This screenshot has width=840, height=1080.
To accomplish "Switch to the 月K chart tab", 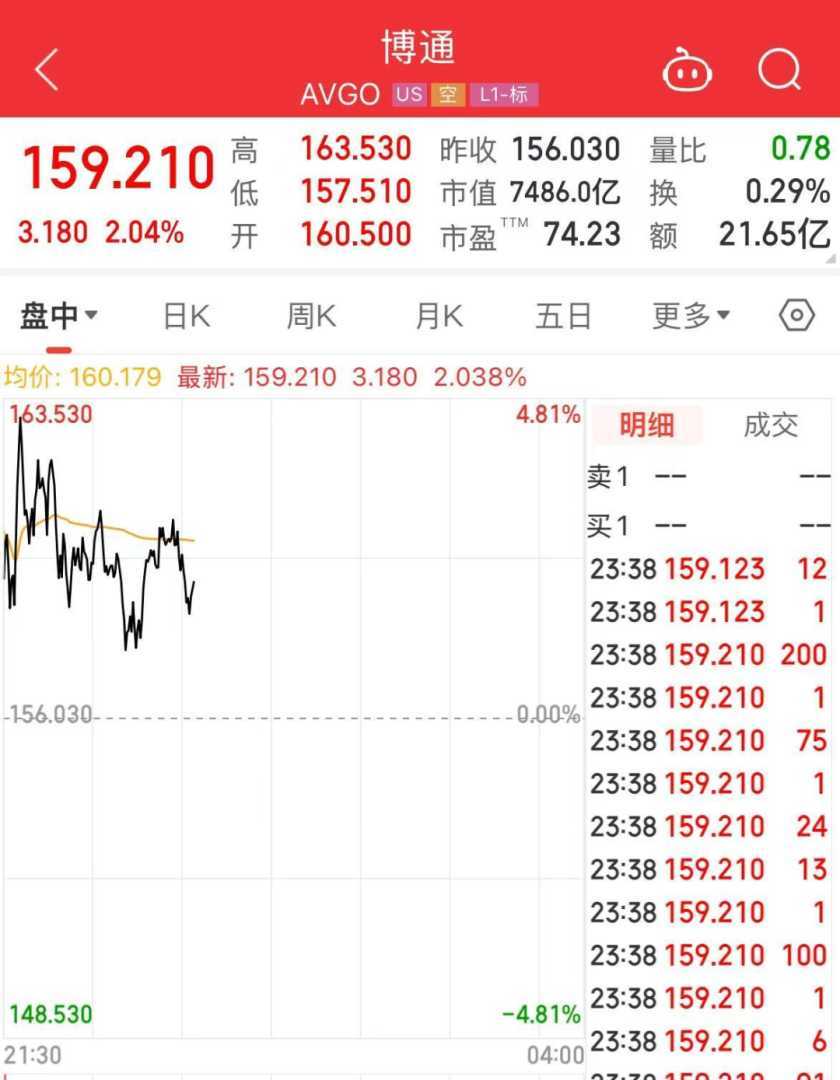I will click(x=438, y=317).
